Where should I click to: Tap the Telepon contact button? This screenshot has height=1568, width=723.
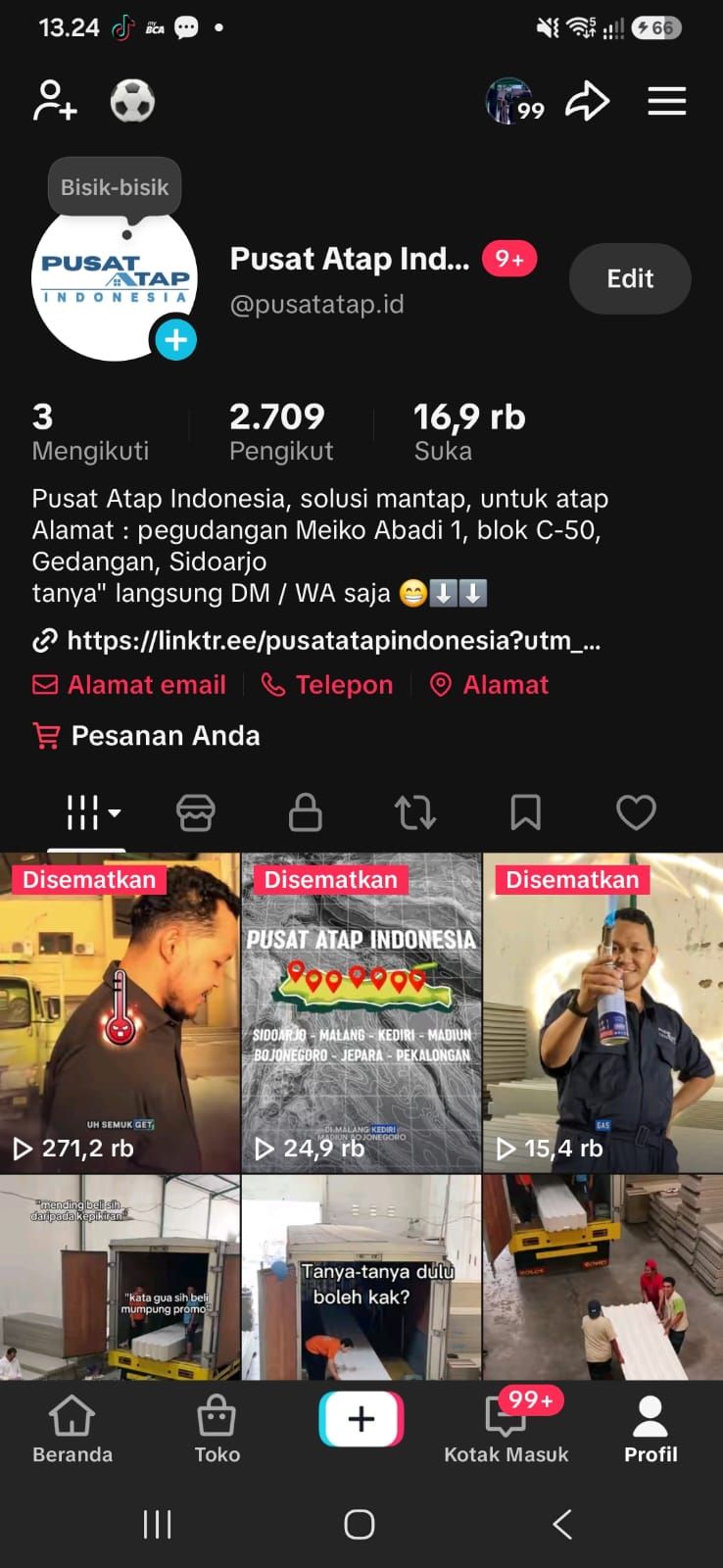(x=327, y=684)
